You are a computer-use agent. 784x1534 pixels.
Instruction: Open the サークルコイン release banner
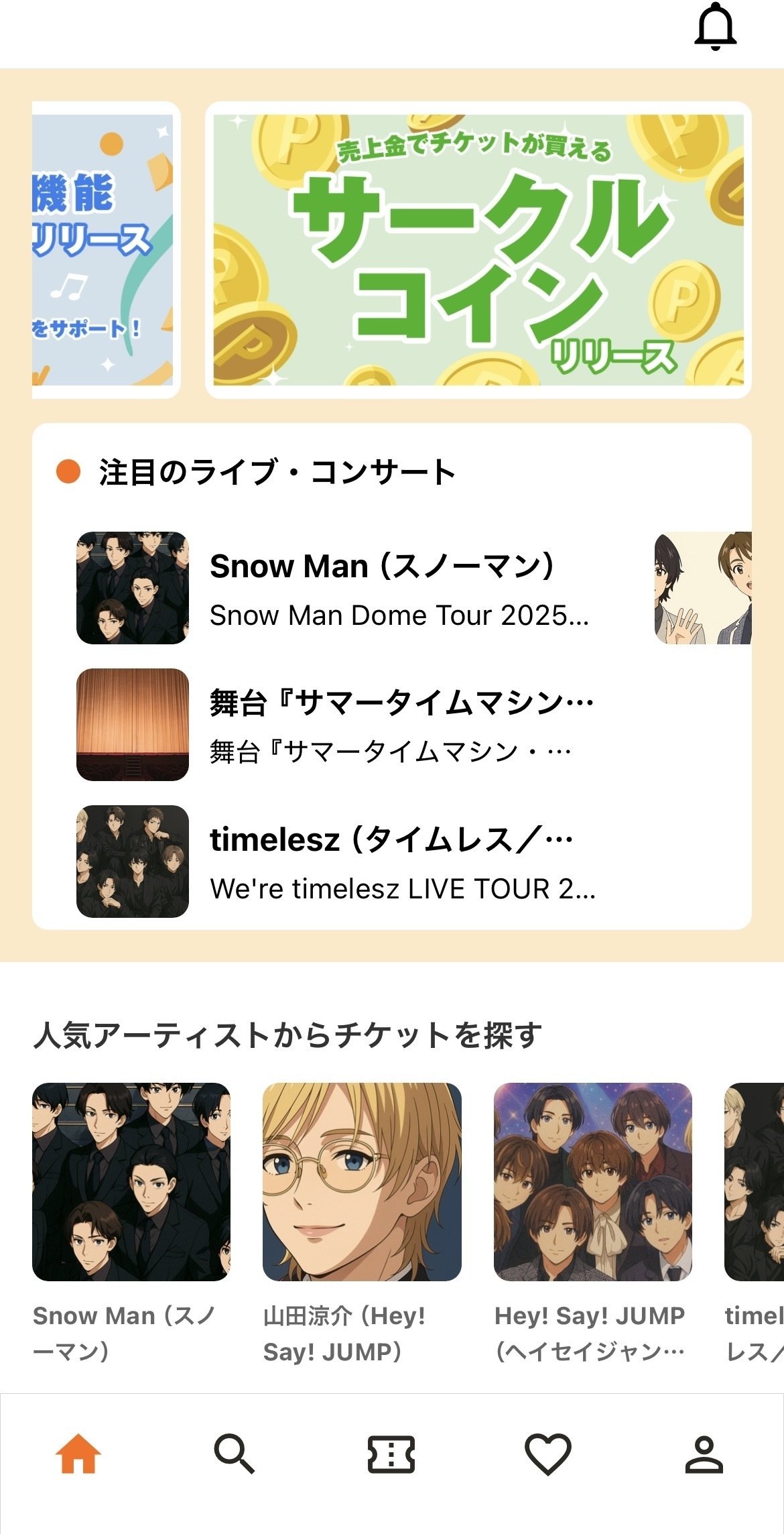[x=476, y=249]
